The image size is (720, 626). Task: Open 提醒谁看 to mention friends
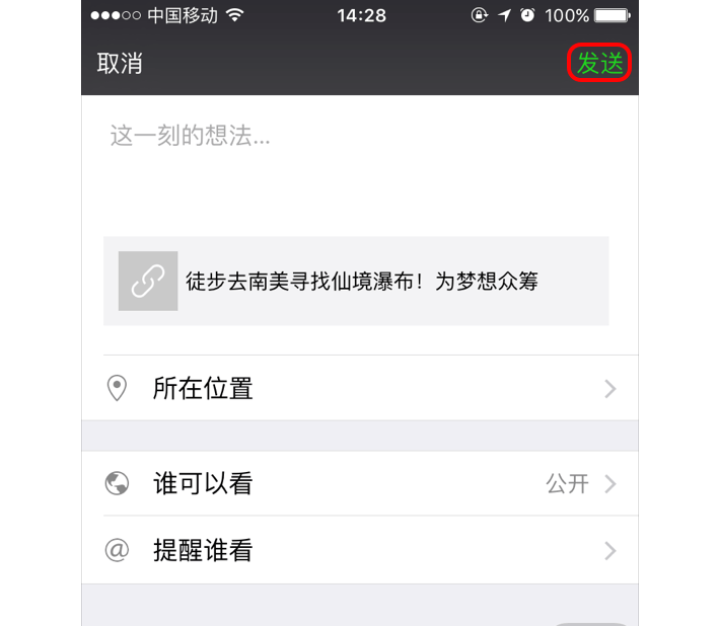360,550
